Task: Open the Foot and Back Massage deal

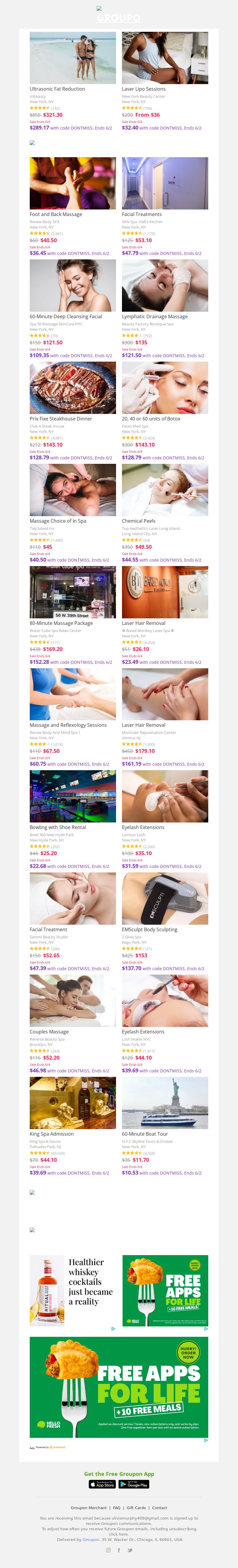Action: (72, 183)
